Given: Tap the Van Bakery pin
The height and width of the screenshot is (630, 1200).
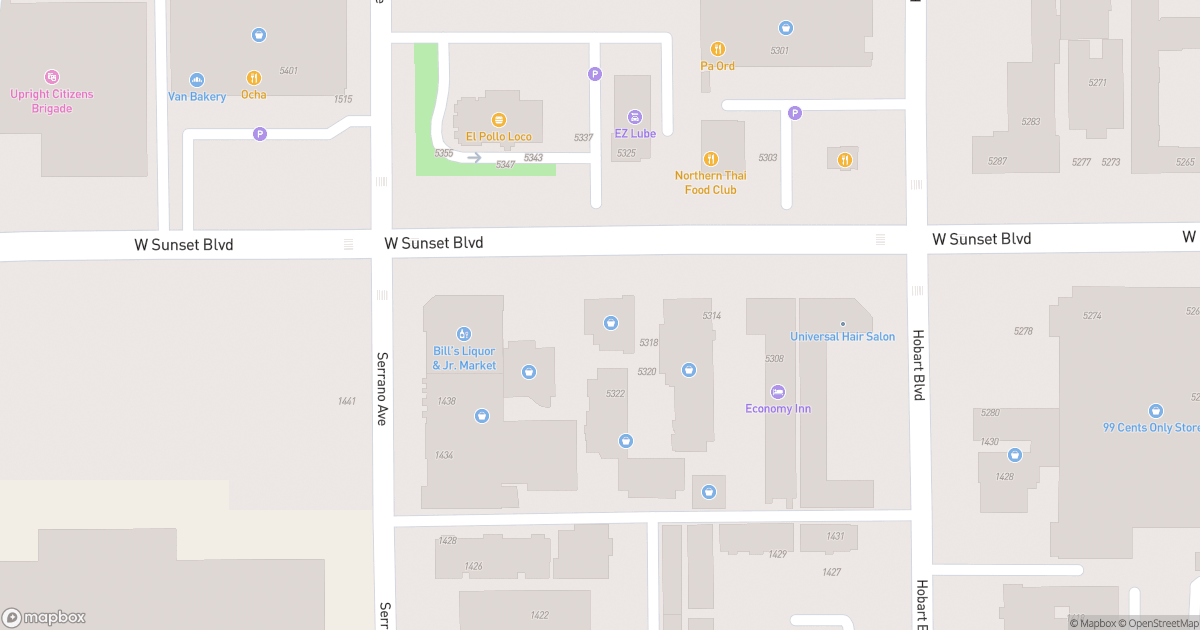Looking at the screenshot, I should pos(197,80).
